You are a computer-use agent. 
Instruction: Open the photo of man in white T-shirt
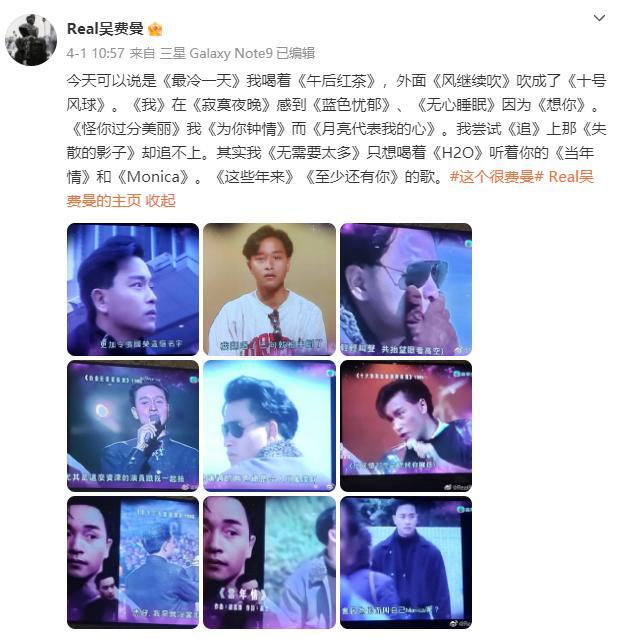[x=269, y=289]
